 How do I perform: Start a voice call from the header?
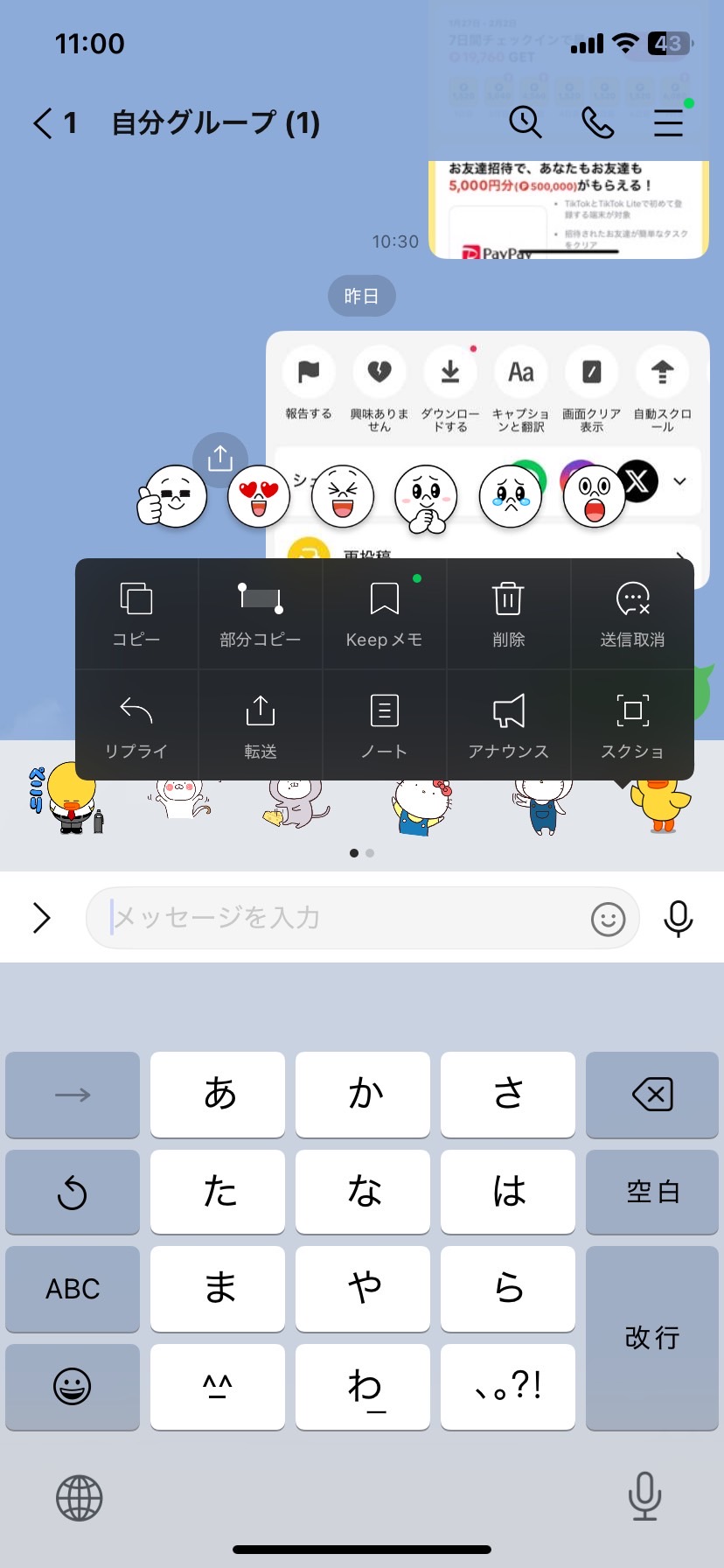(x=598, y=122)
